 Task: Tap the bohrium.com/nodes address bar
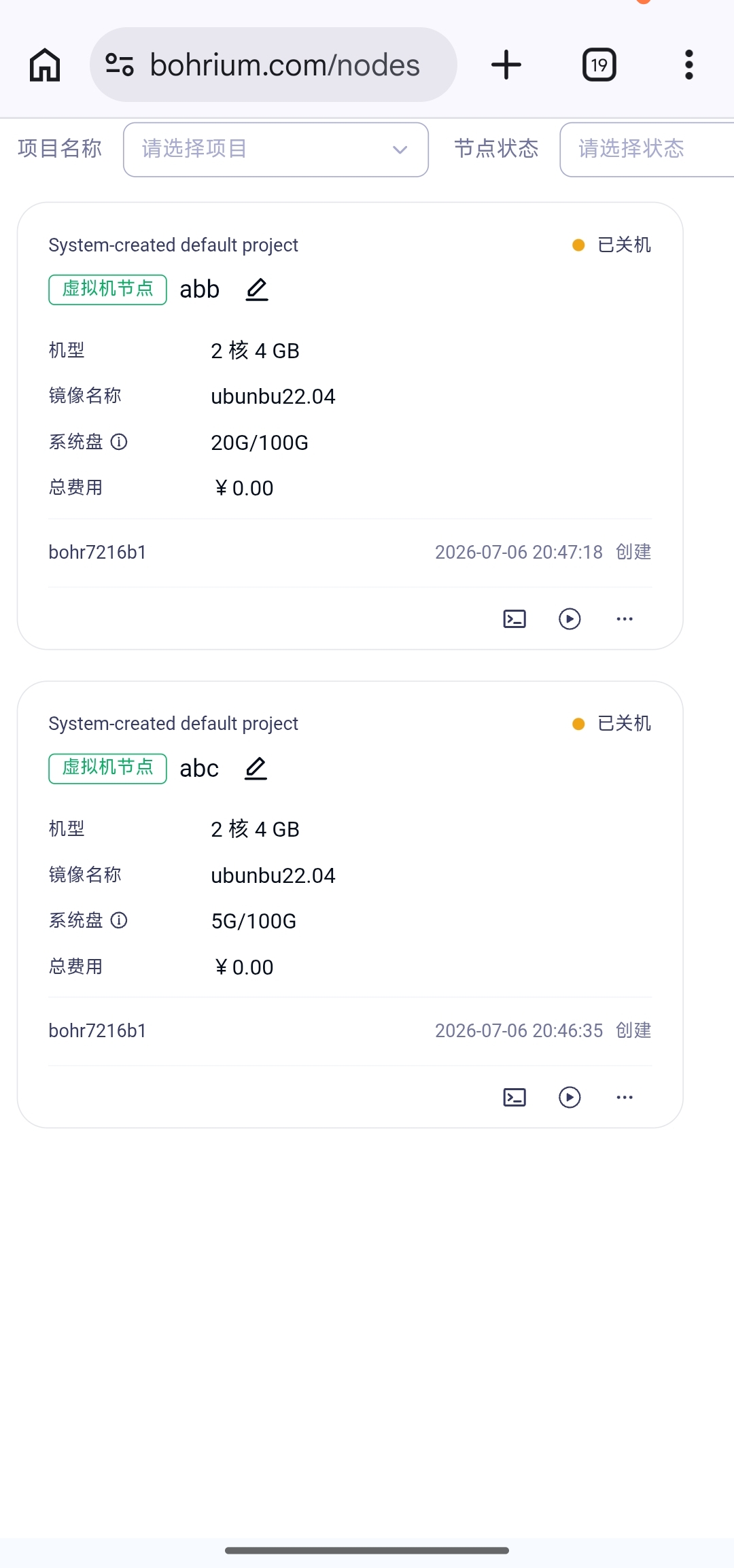pos(273,65)
